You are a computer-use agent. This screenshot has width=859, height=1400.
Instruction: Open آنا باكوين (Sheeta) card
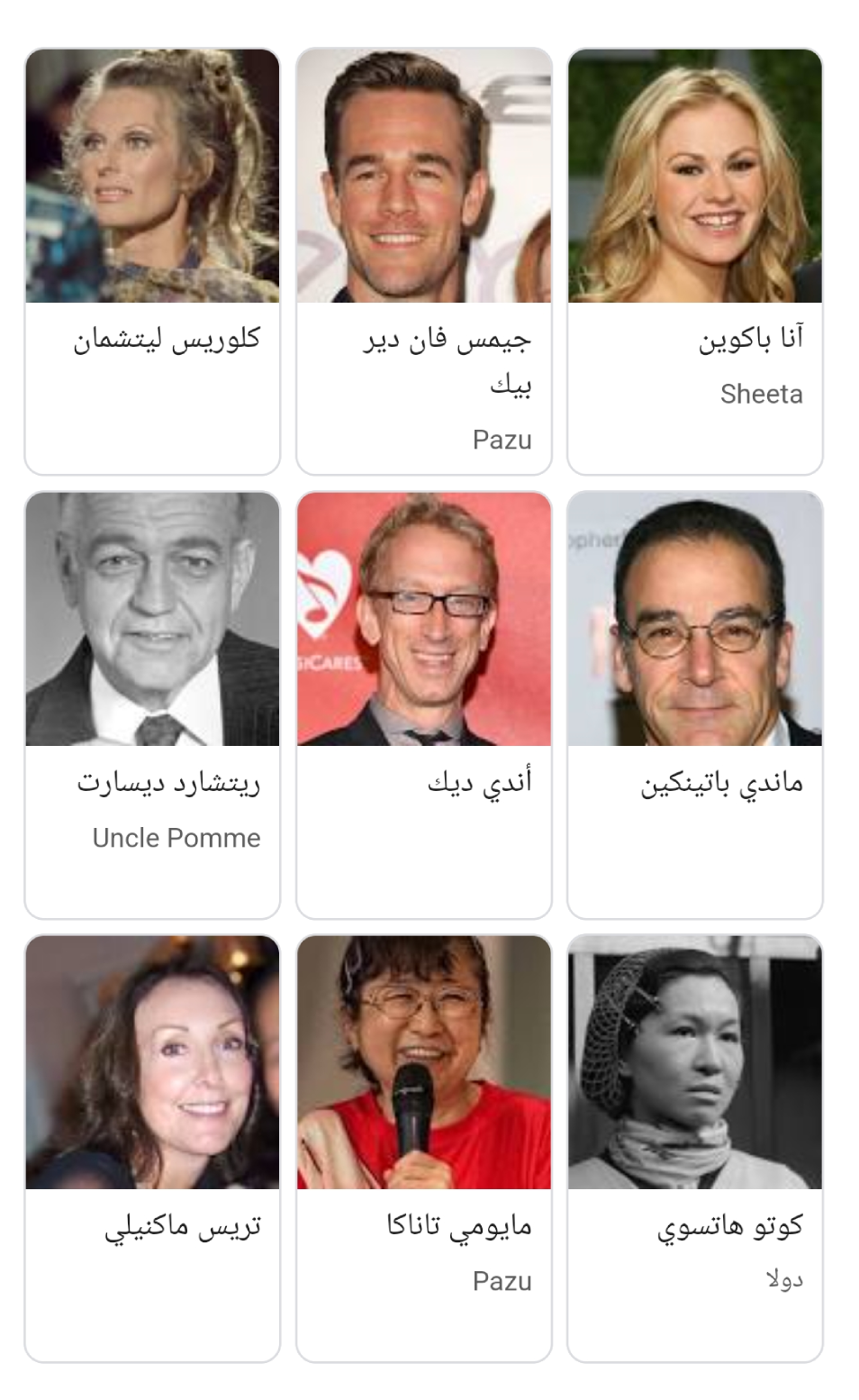click(694, 261)
